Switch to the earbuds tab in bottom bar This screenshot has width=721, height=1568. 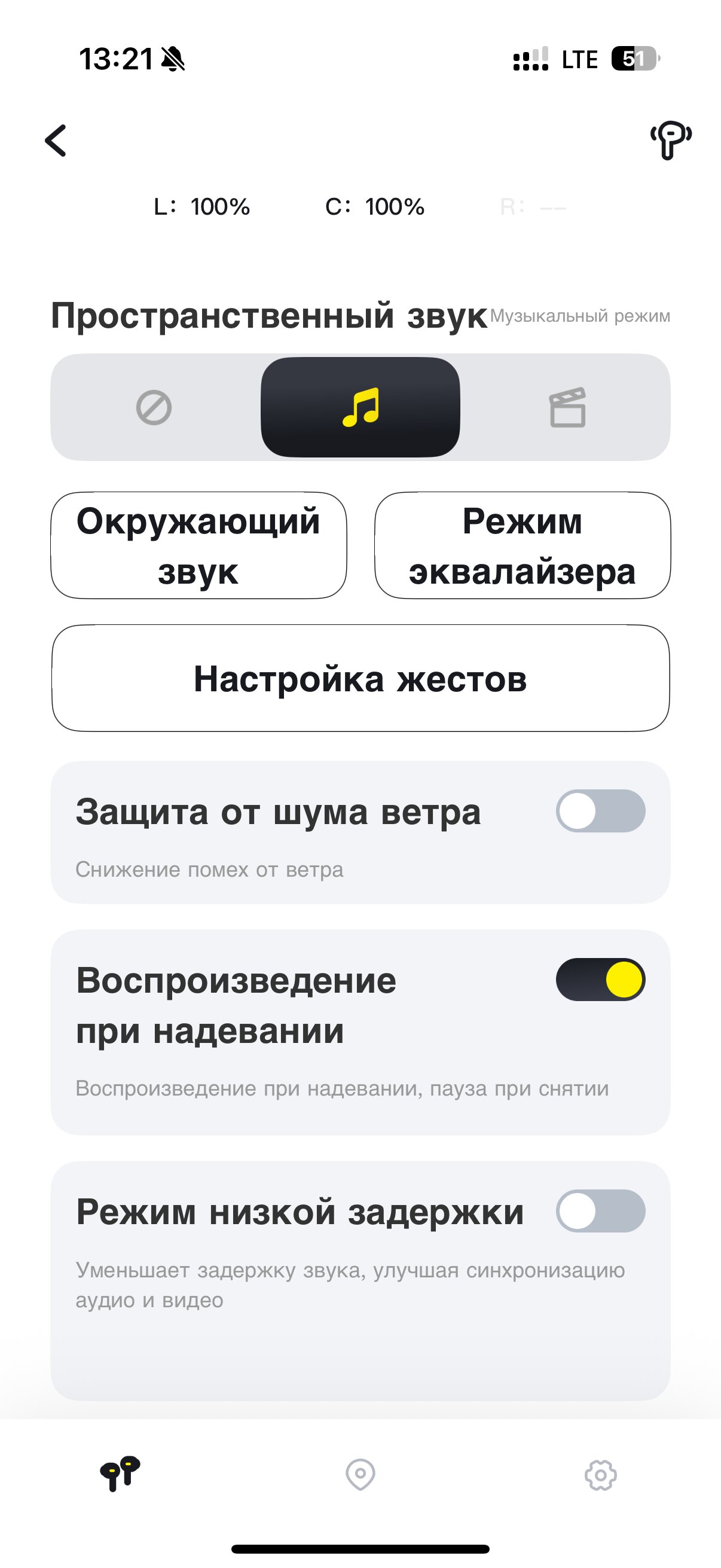pyautogui.click(x=120, y=1474)
